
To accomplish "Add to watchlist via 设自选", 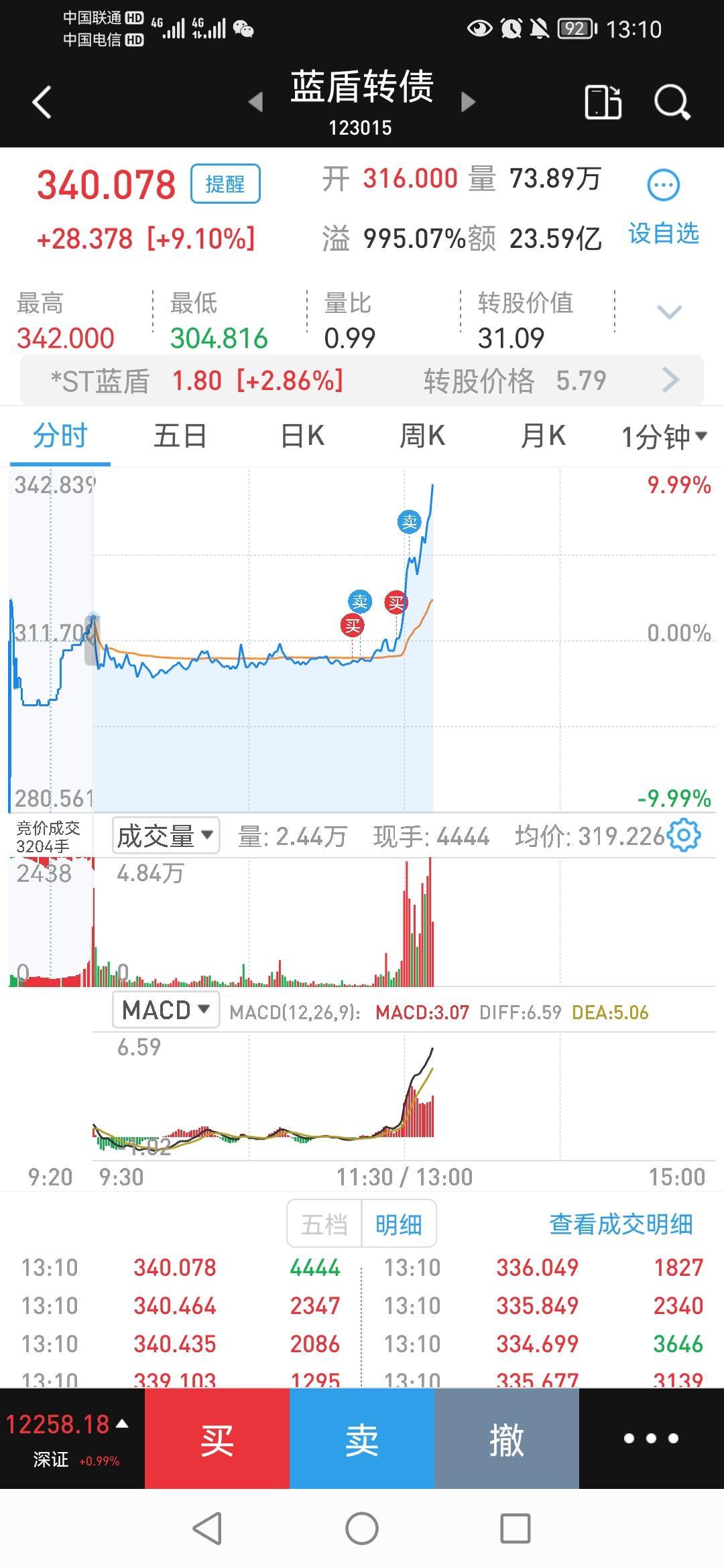I will [664, 234].
